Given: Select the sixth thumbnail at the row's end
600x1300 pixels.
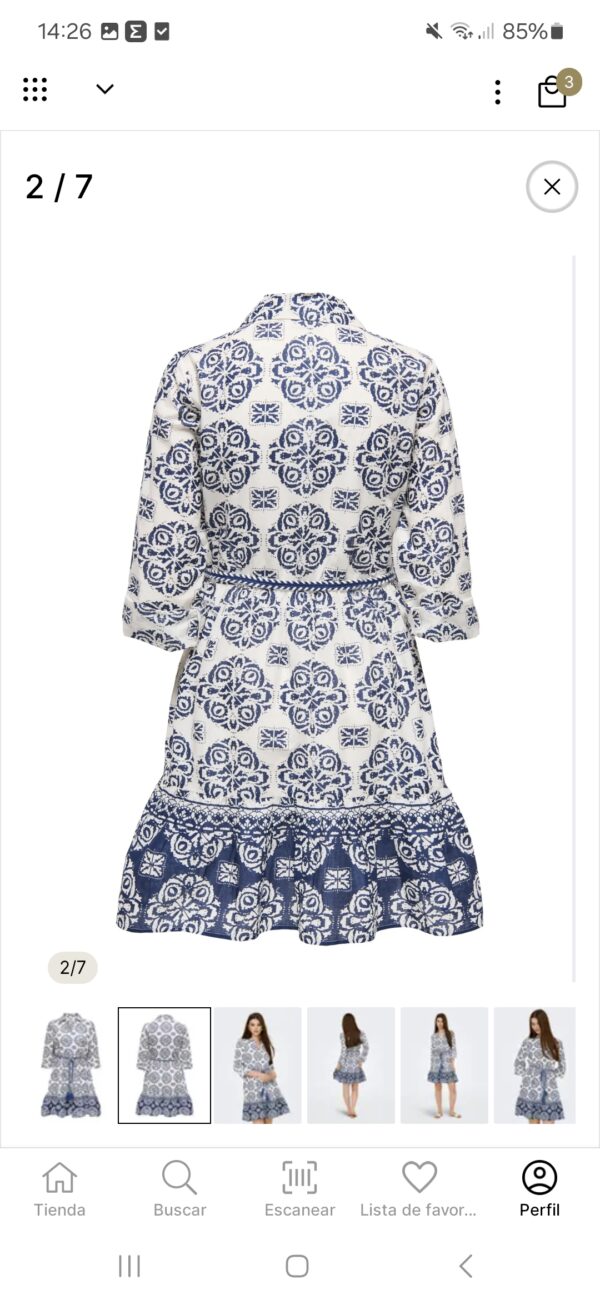Looking at the screenshot, I should pos(535,1065).
